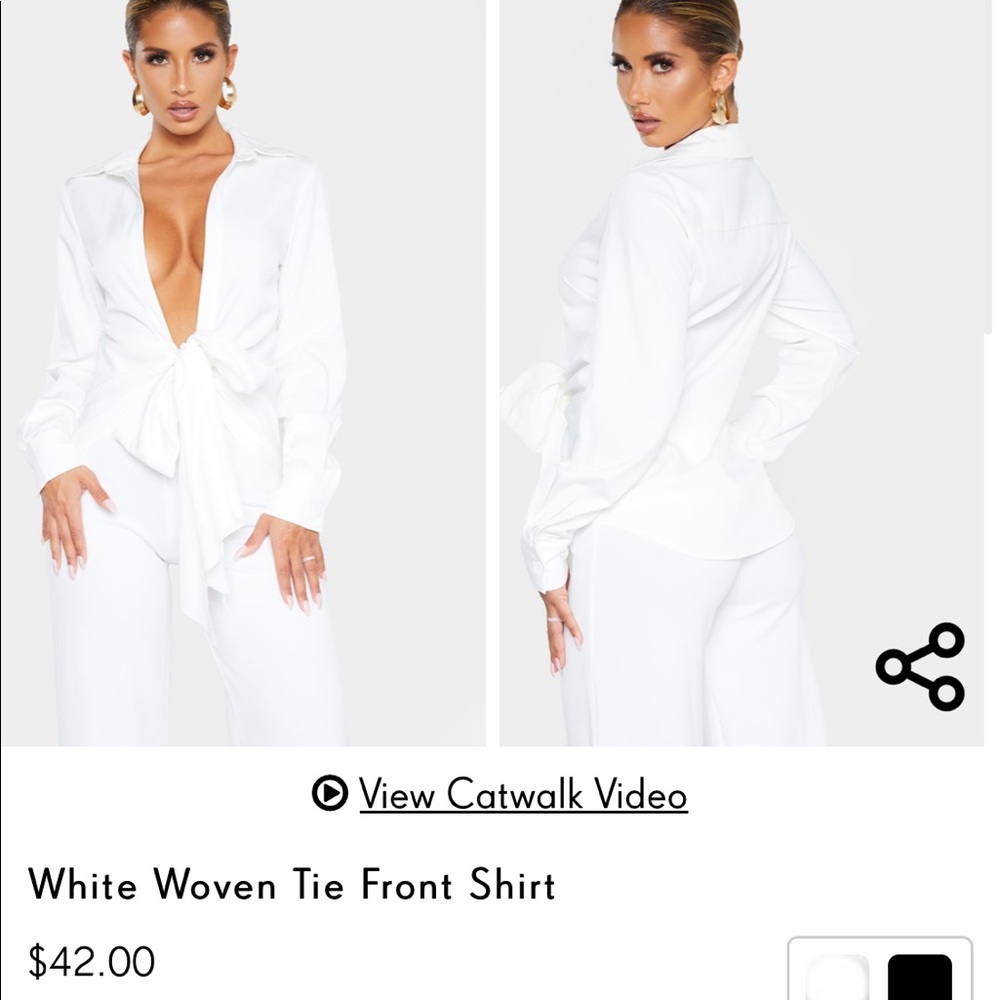Select the white color swatch

(x=838, y=977)
